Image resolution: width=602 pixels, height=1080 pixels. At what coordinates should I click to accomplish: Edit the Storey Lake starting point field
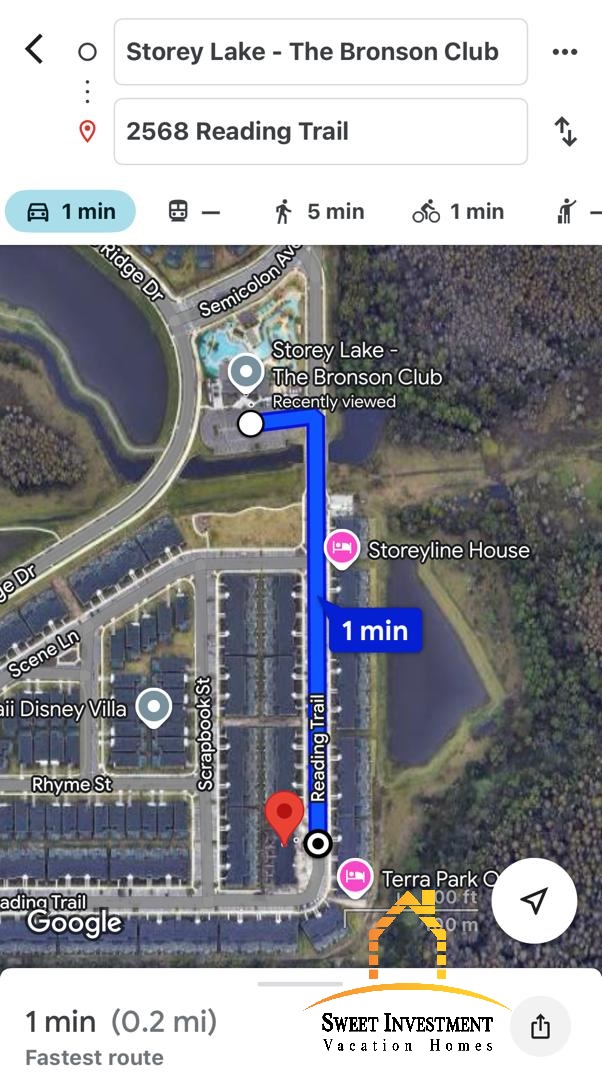point(320,52)
